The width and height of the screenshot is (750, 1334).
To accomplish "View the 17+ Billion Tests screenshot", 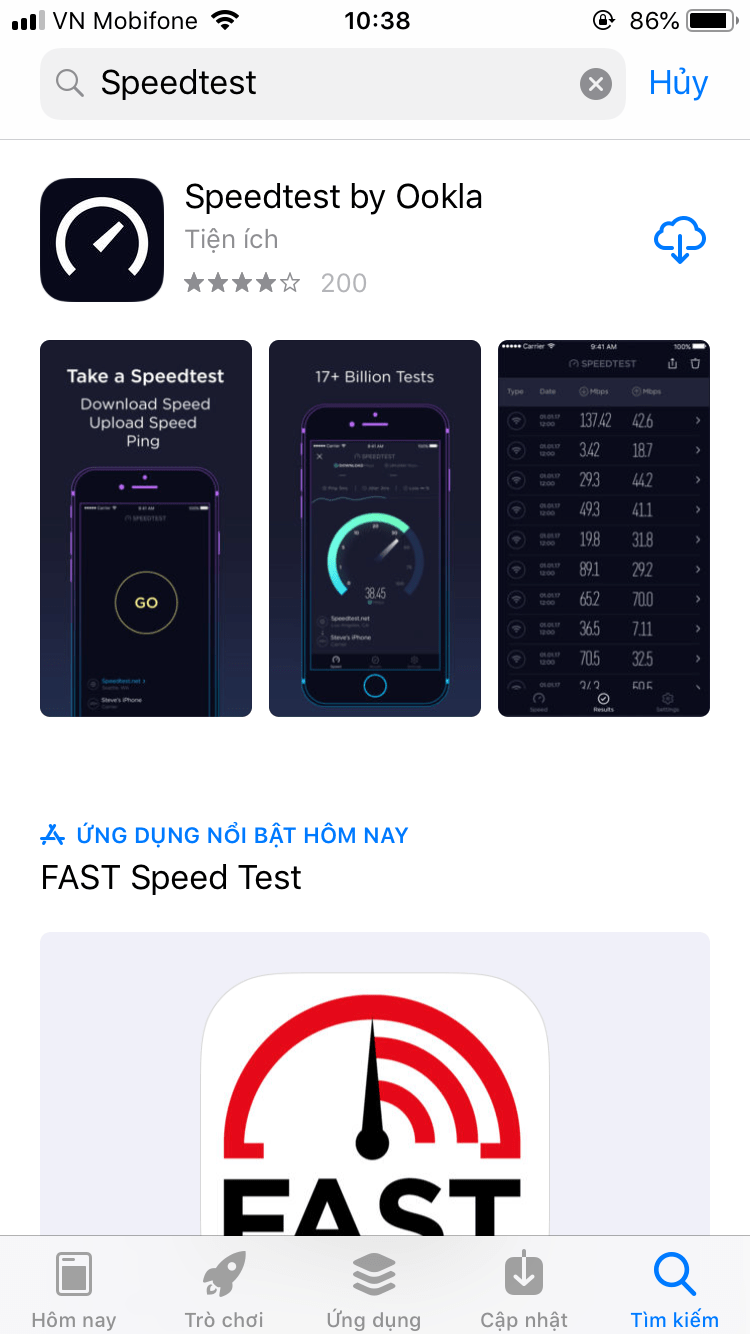I will click(x=375, y=528).
